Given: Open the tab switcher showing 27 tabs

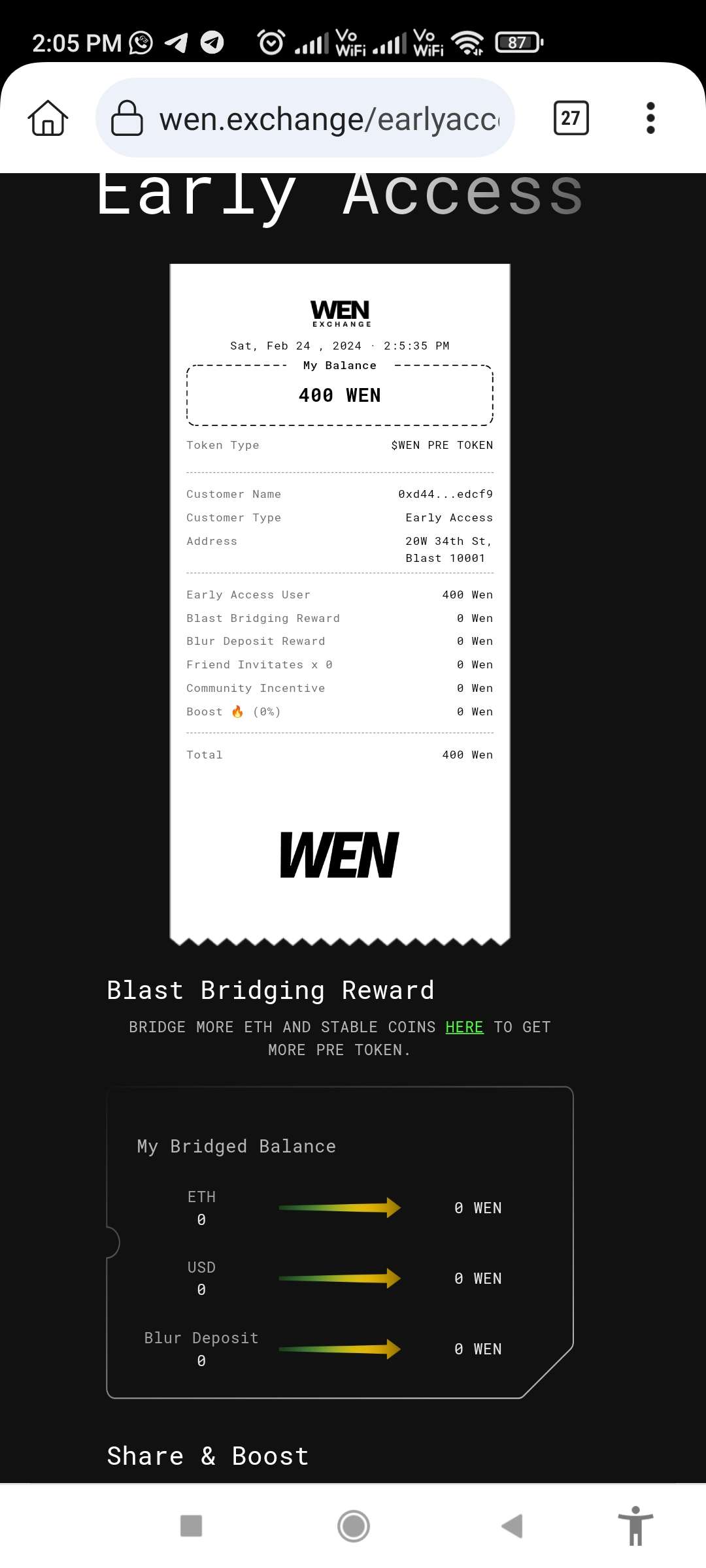Looking at the screenshot, I should point(571,118).
